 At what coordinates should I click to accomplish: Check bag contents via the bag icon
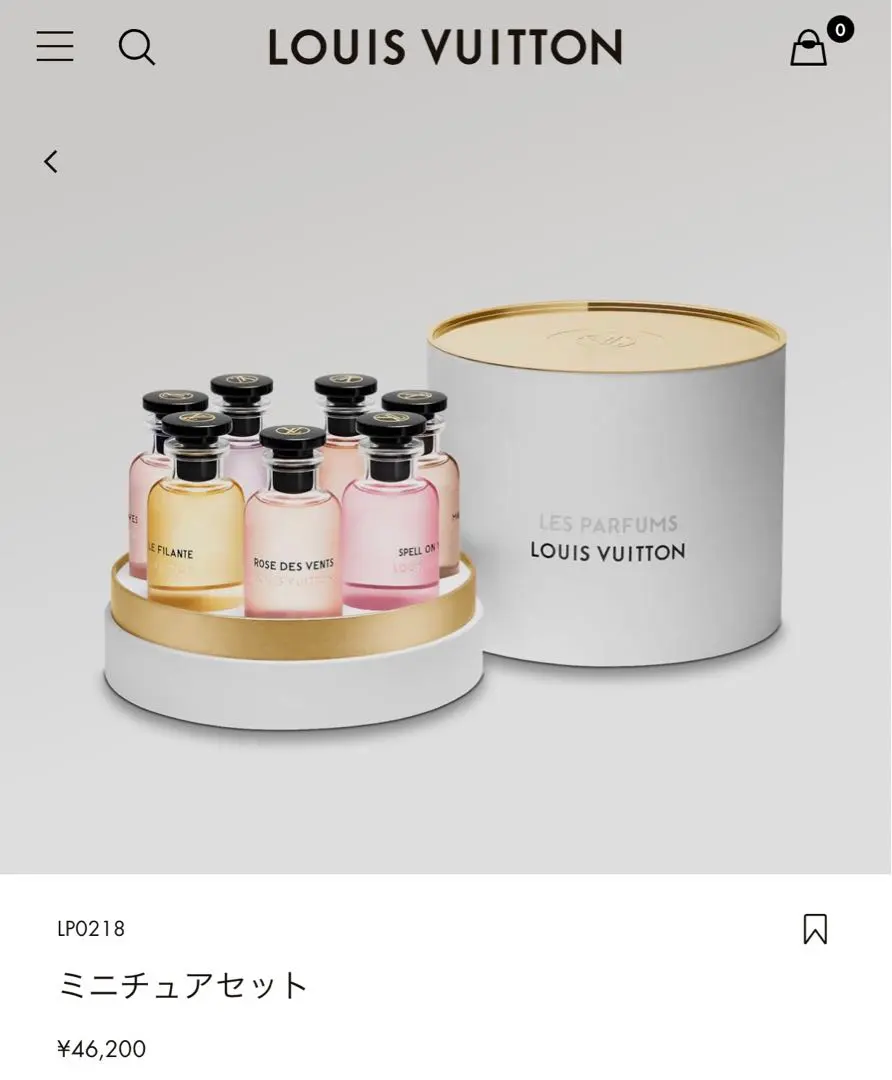(x=810, y=48)
